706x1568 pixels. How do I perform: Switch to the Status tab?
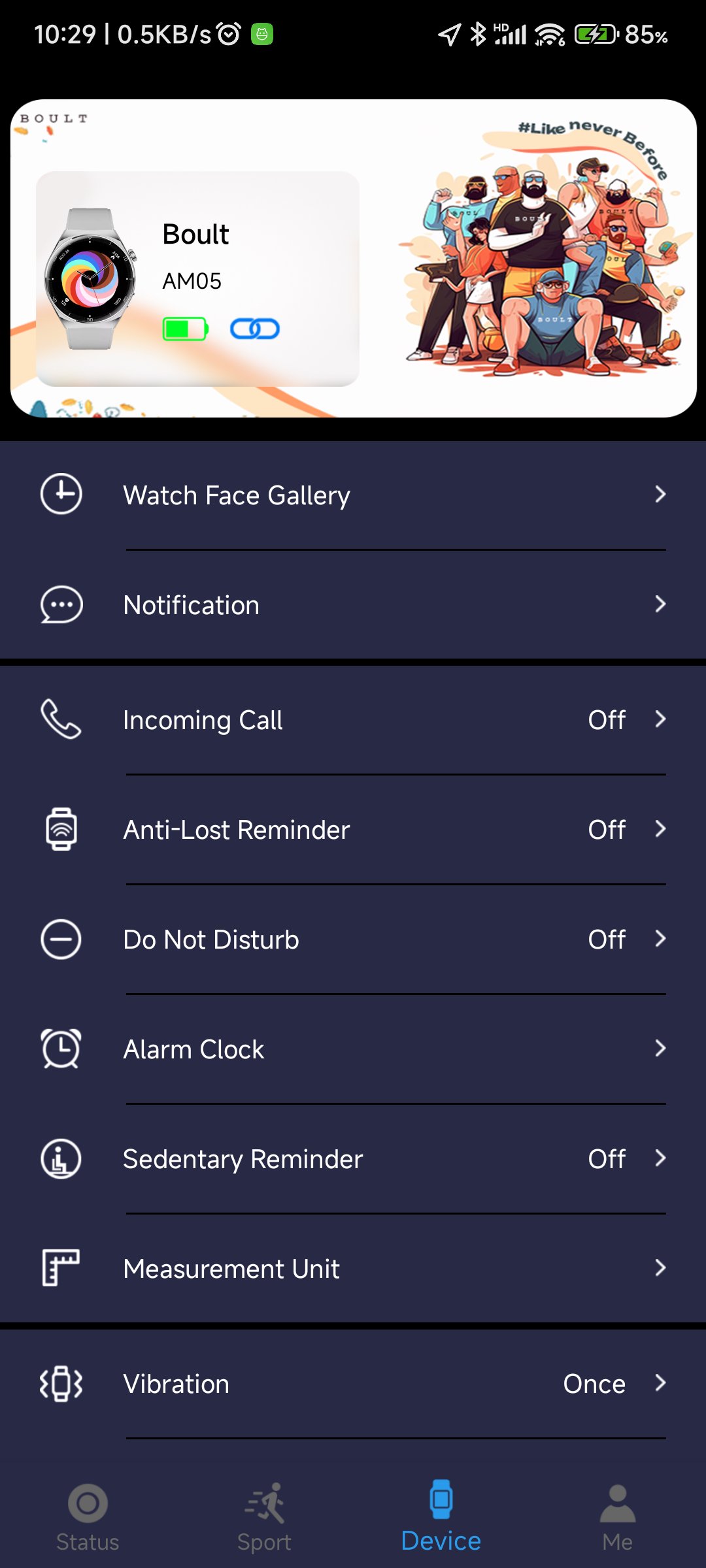(88, 1518)
